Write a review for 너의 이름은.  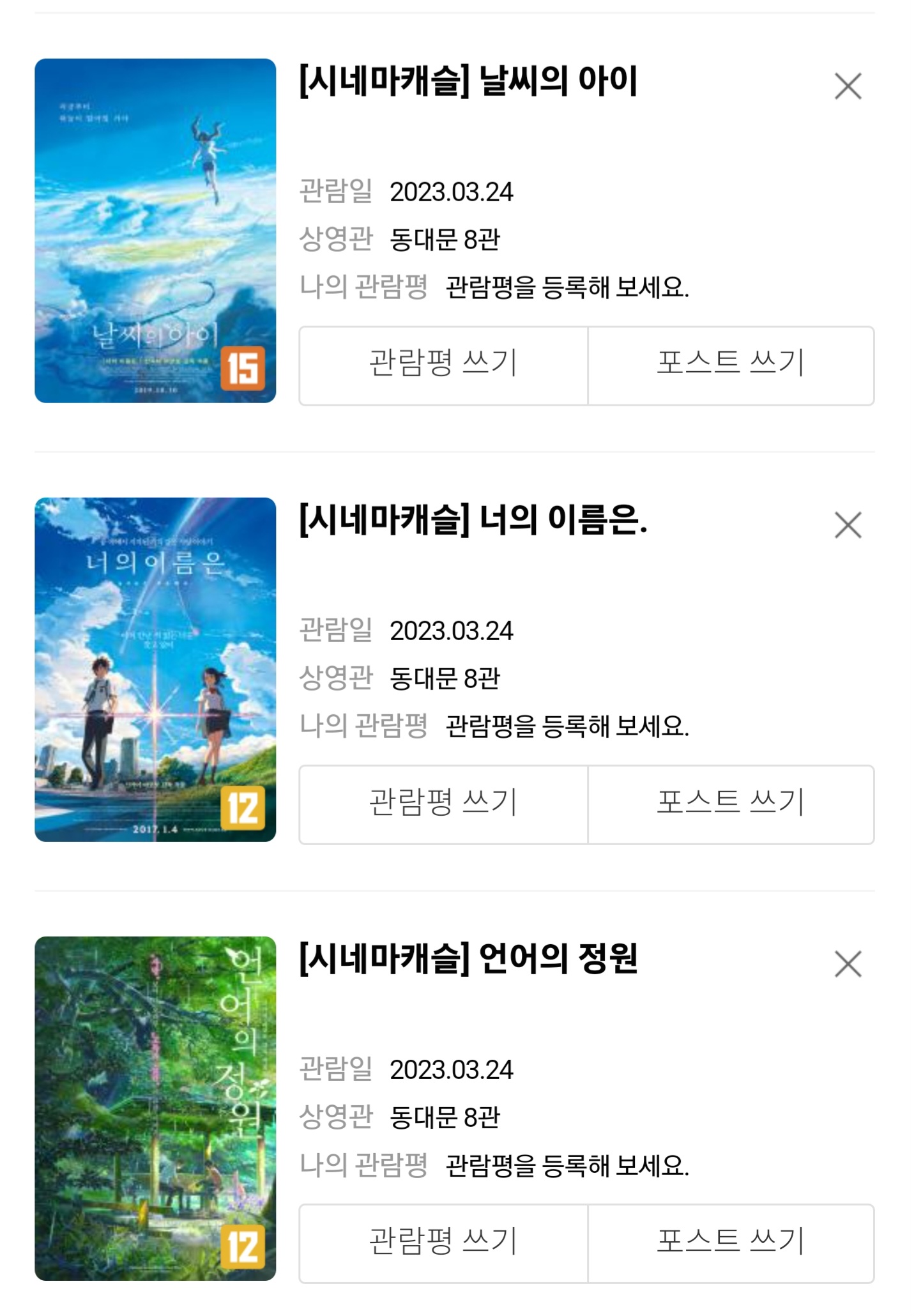click(x=443, y=804)
